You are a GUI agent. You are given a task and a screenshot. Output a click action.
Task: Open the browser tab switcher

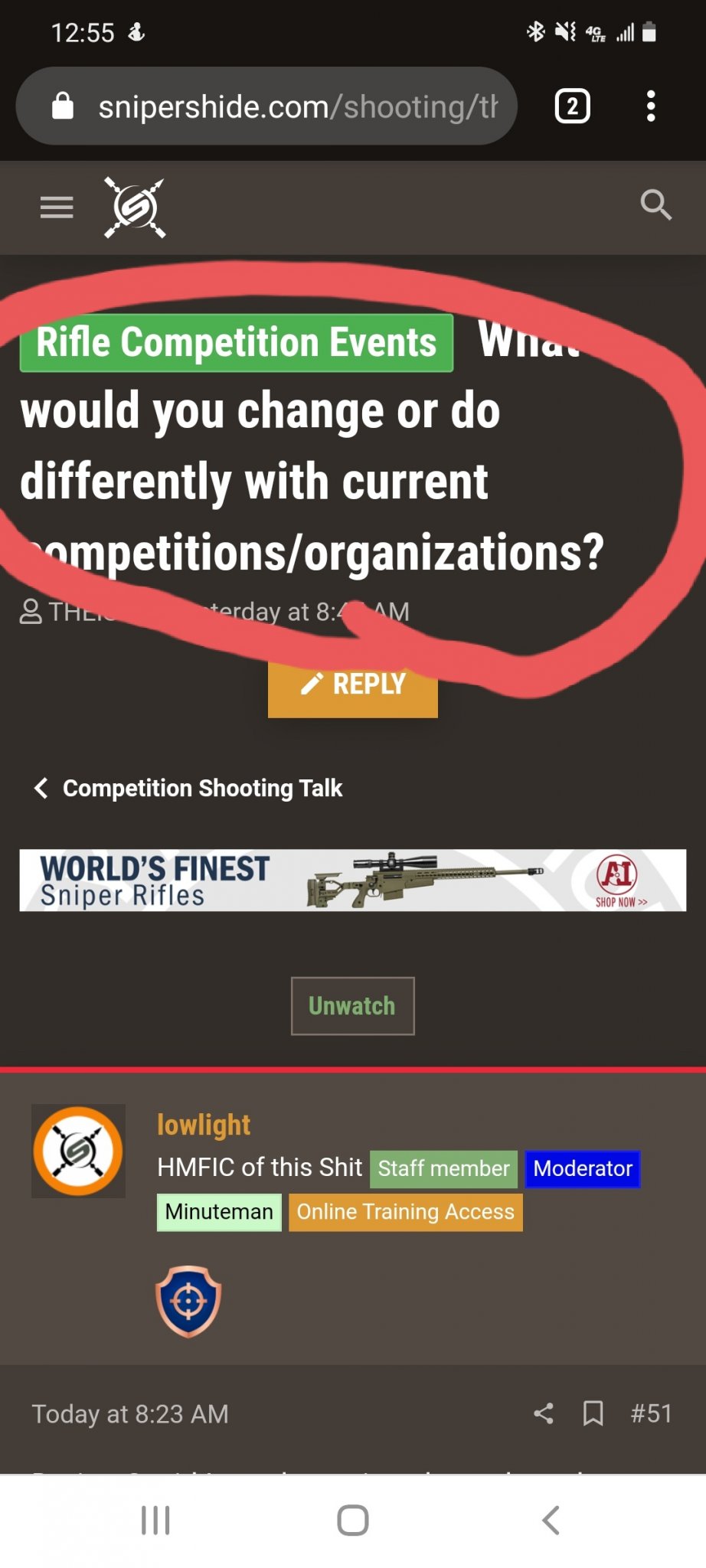tap(572, 106)
